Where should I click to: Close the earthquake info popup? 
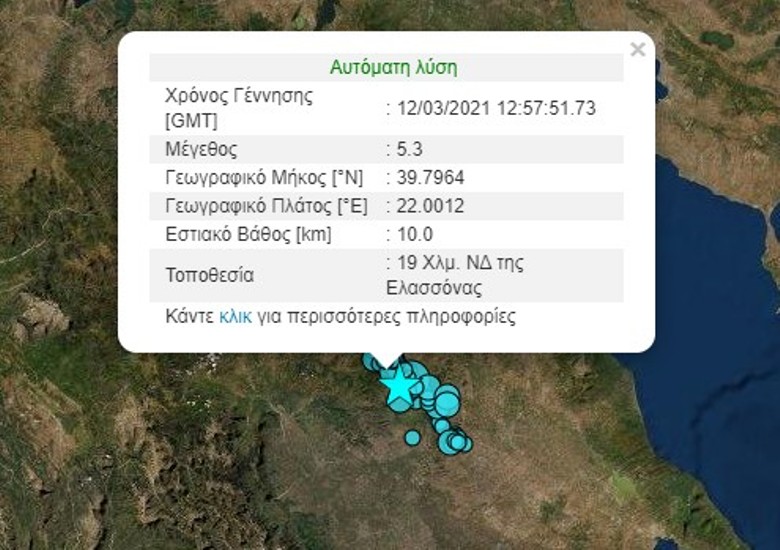pos(637,48)
